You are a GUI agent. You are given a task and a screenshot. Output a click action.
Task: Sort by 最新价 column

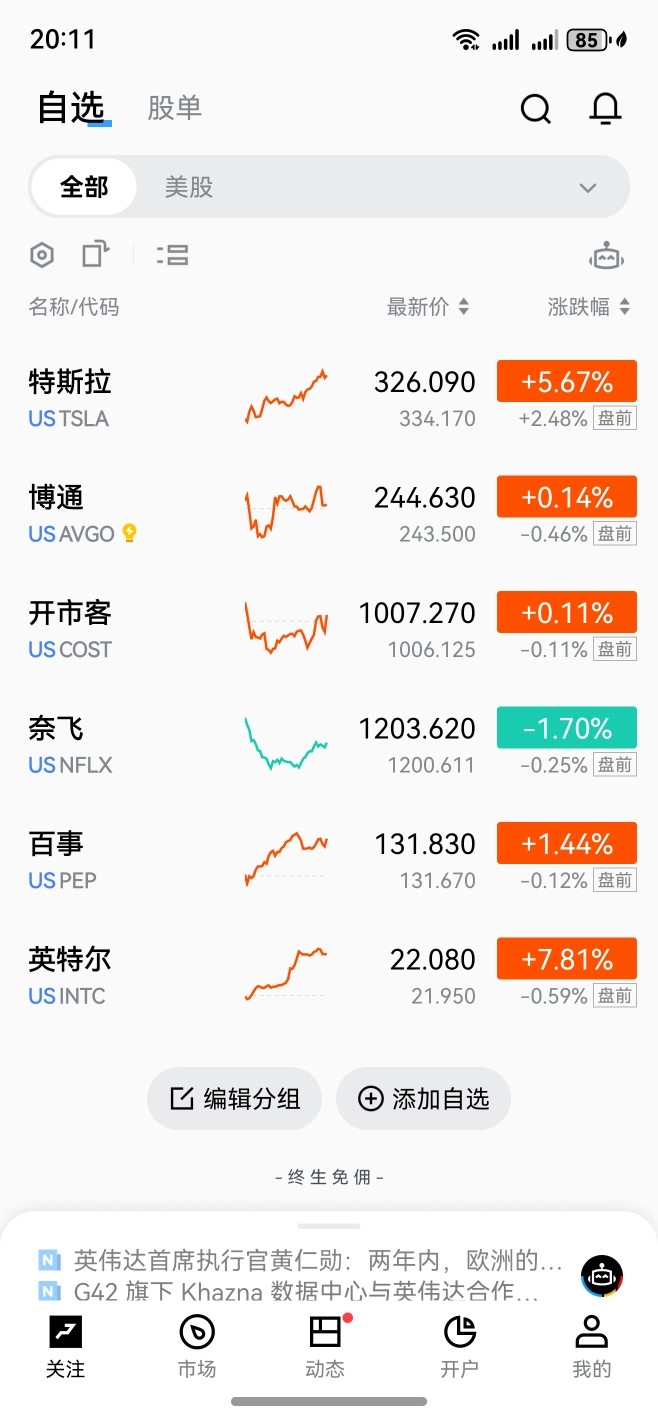pyautogui.click(x=428, y=307)
